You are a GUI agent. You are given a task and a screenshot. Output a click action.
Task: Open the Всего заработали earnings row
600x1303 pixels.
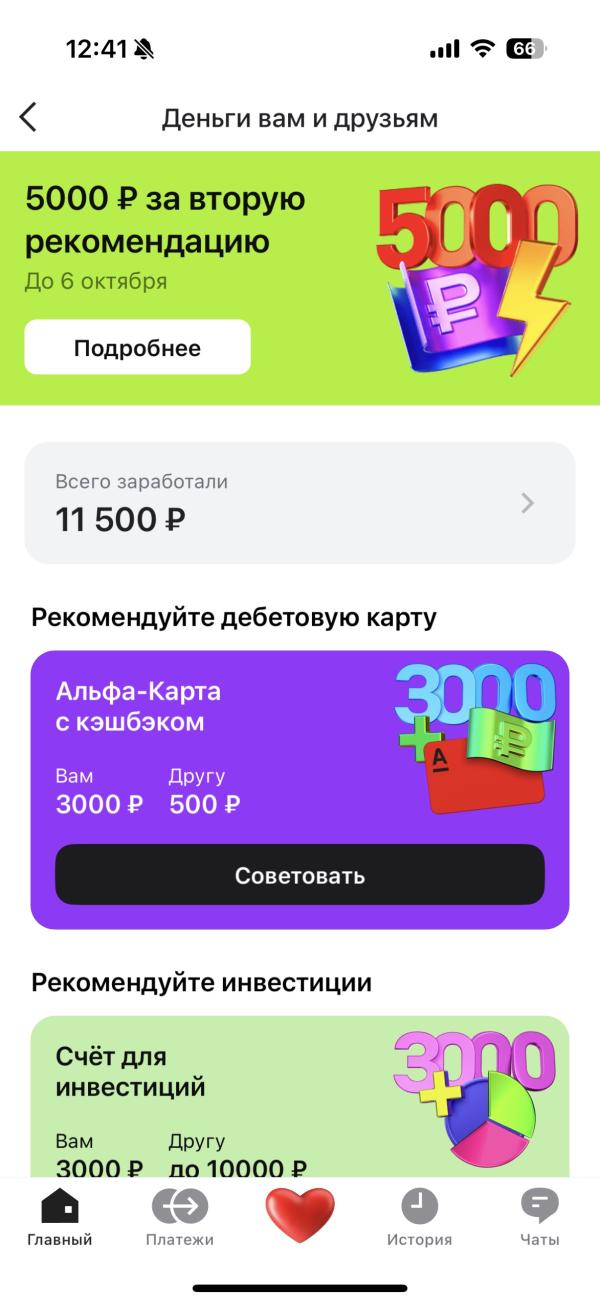(299, 503)
